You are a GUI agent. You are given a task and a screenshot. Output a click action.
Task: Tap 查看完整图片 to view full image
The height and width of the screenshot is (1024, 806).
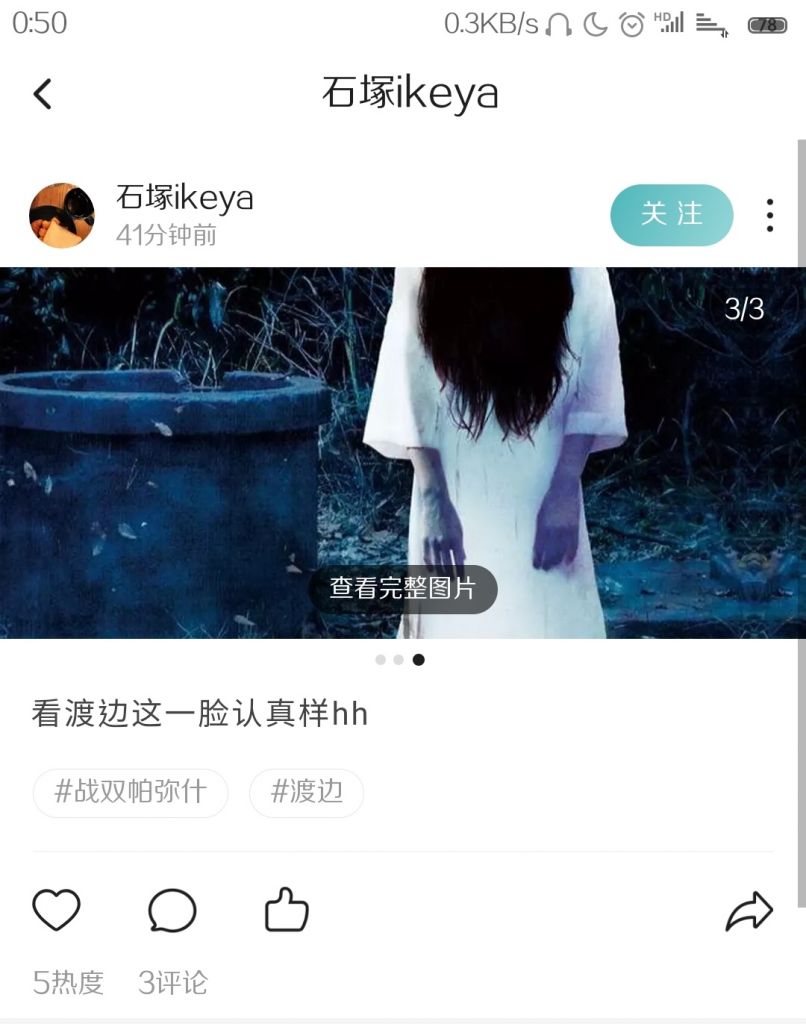(403, 590)
